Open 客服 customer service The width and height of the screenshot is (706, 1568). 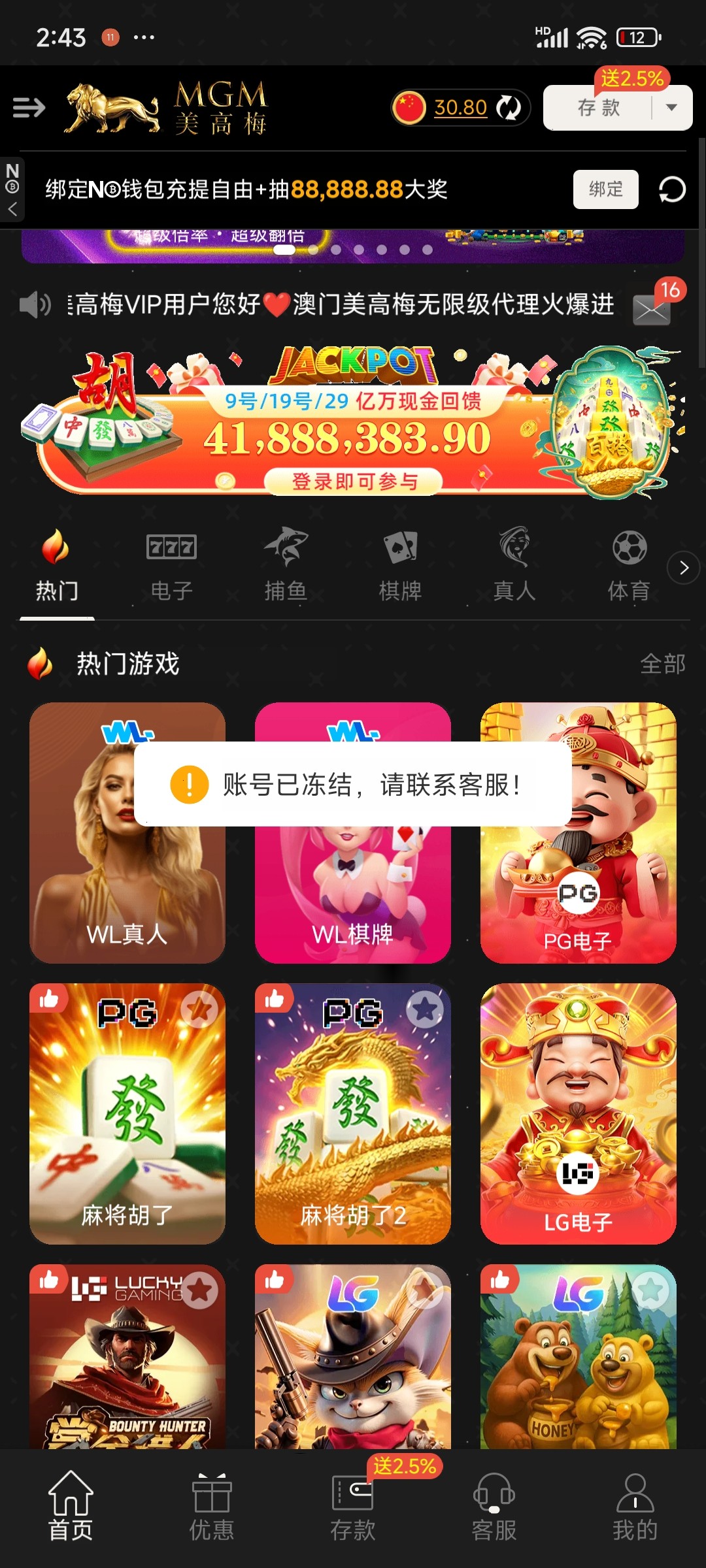tap(494, 1507)
